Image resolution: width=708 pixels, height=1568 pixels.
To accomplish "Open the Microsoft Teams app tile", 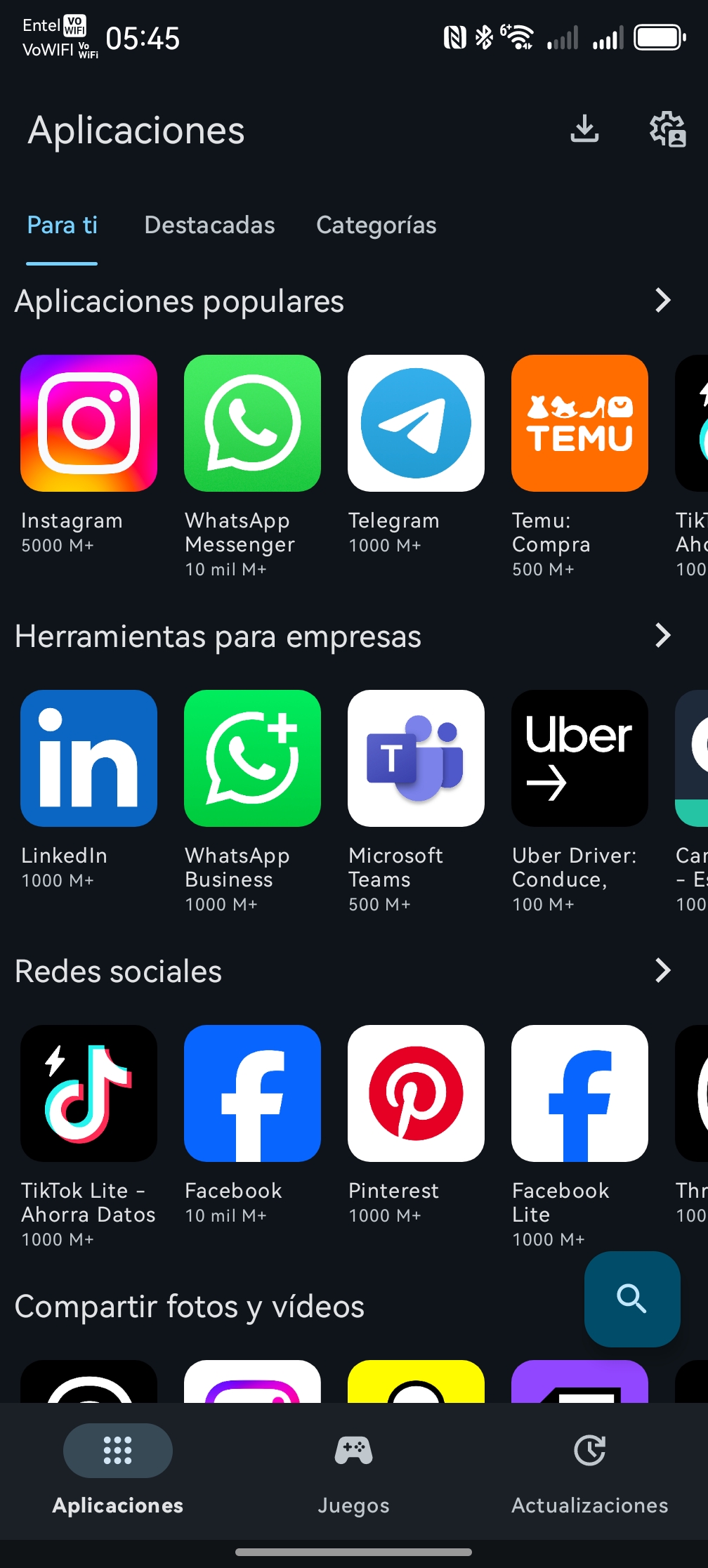I will [416, 759].
